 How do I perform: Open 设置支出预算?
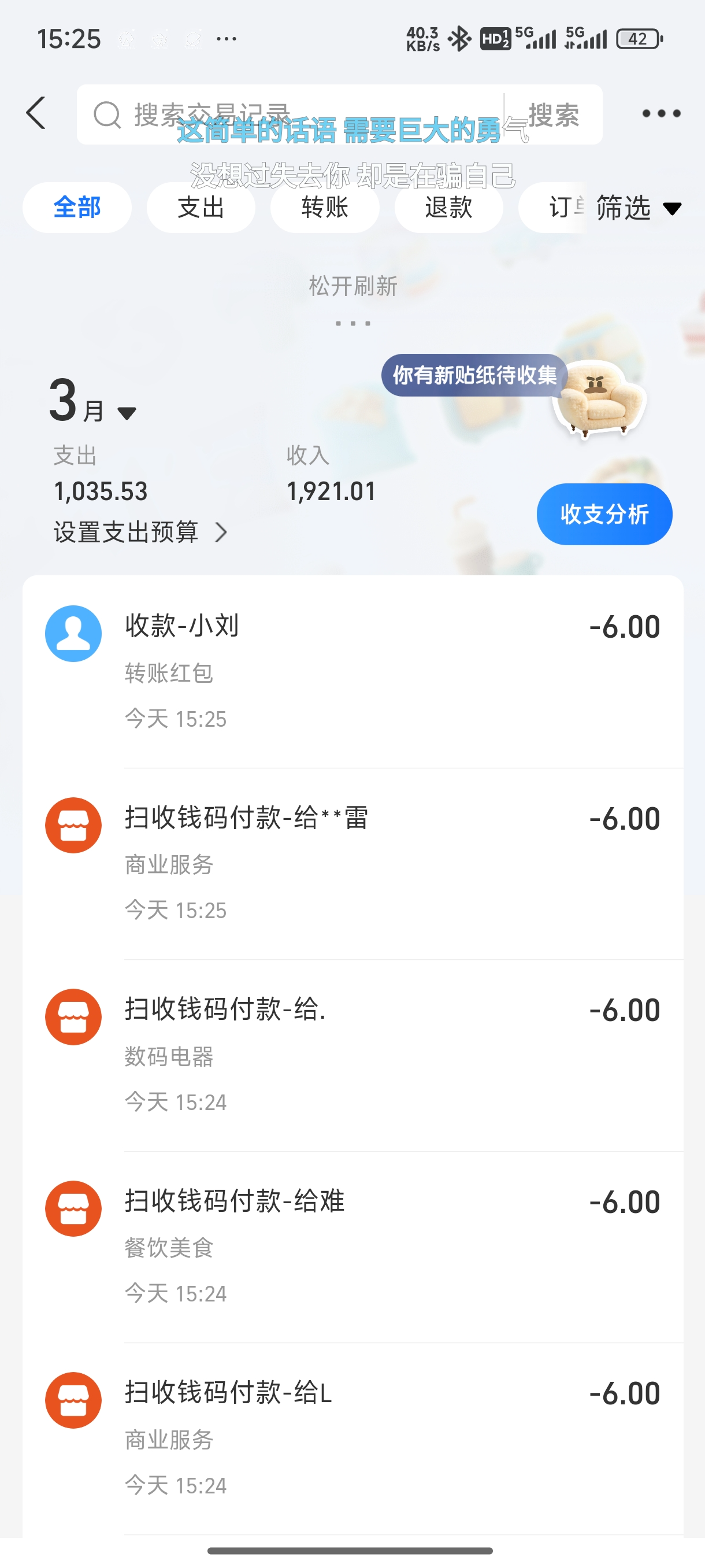point(140,532)
